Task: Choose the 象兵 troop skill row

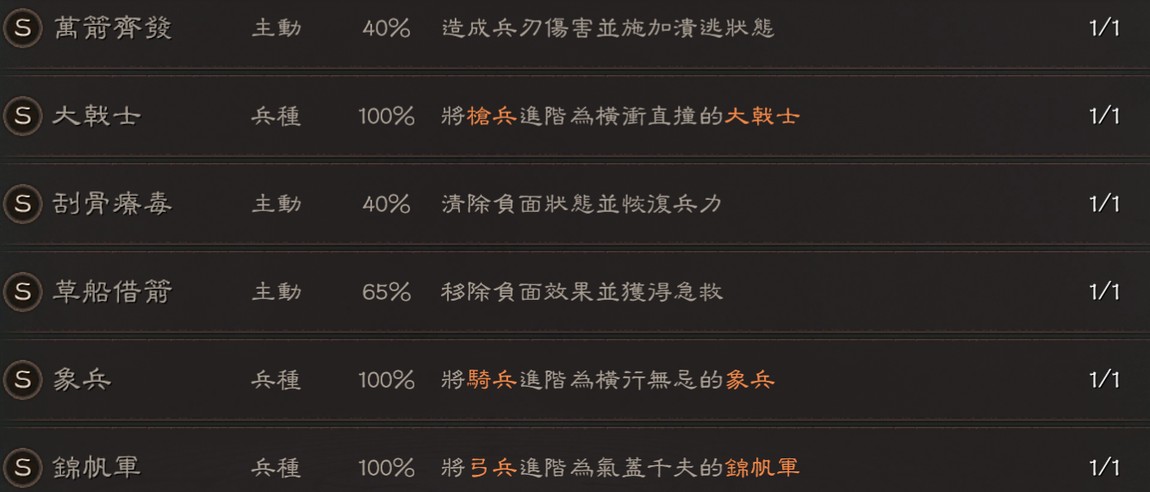Action: (x=82, y=380)
